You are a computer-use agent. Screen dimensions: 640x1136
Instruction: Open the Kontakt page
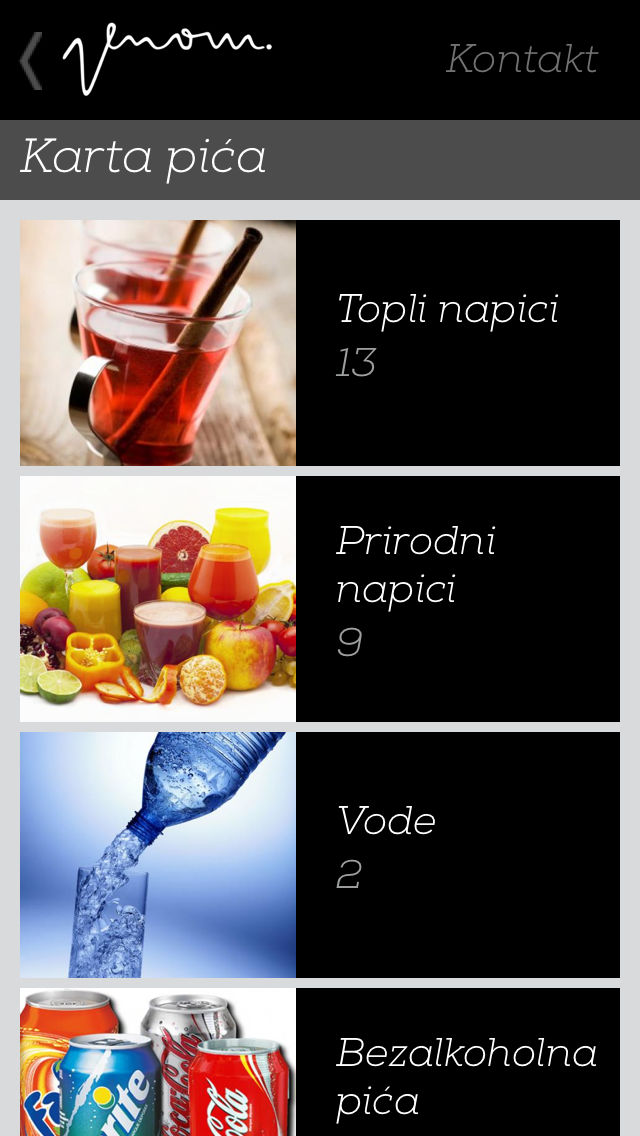point(522,59)
